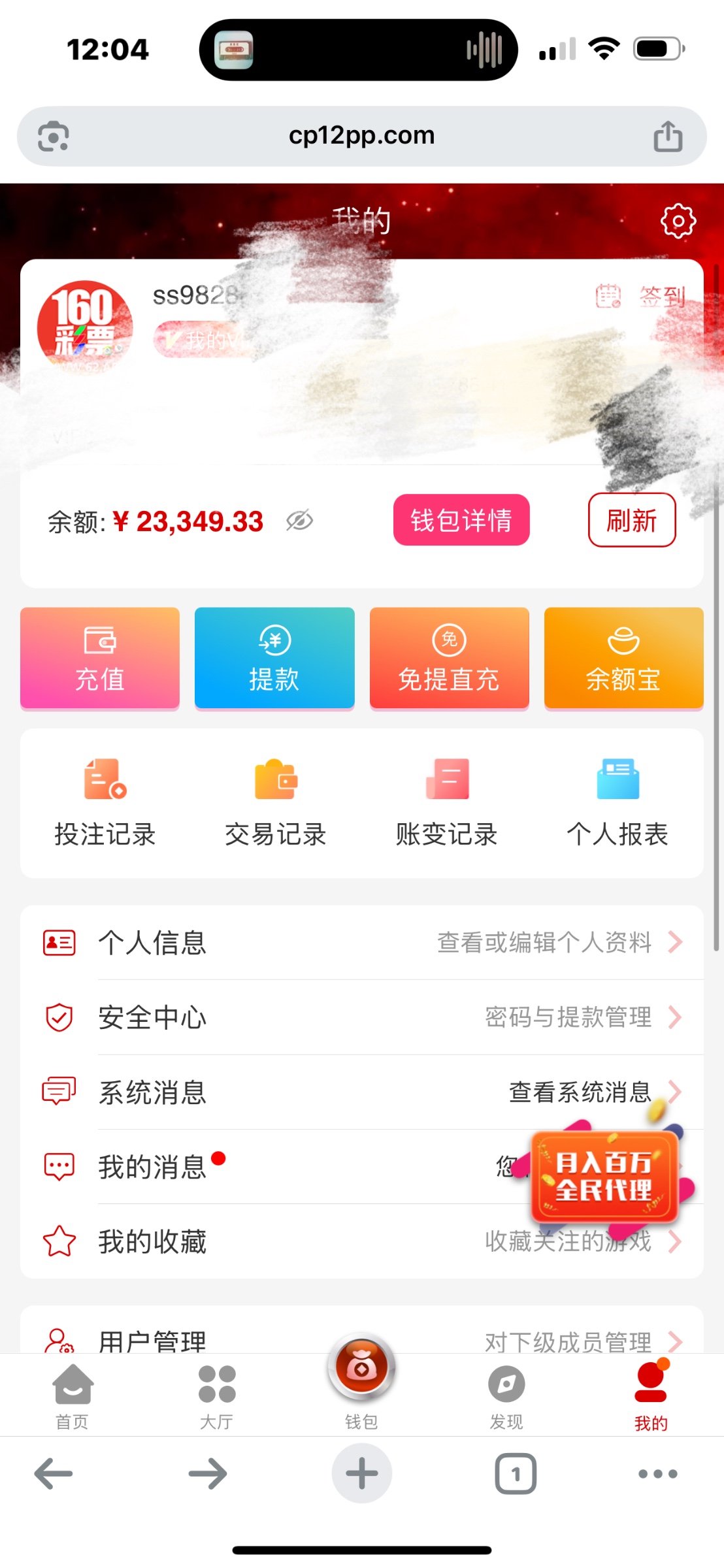Open 钱包详情 wallet details
The height and width of the screenshot is (1568, 724).
[461, 520]
